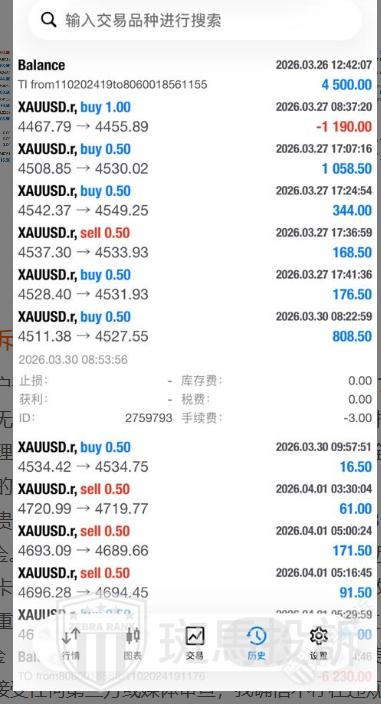Select the 历史 history tab
Viewport: 381px width, 704px height.
256,644
